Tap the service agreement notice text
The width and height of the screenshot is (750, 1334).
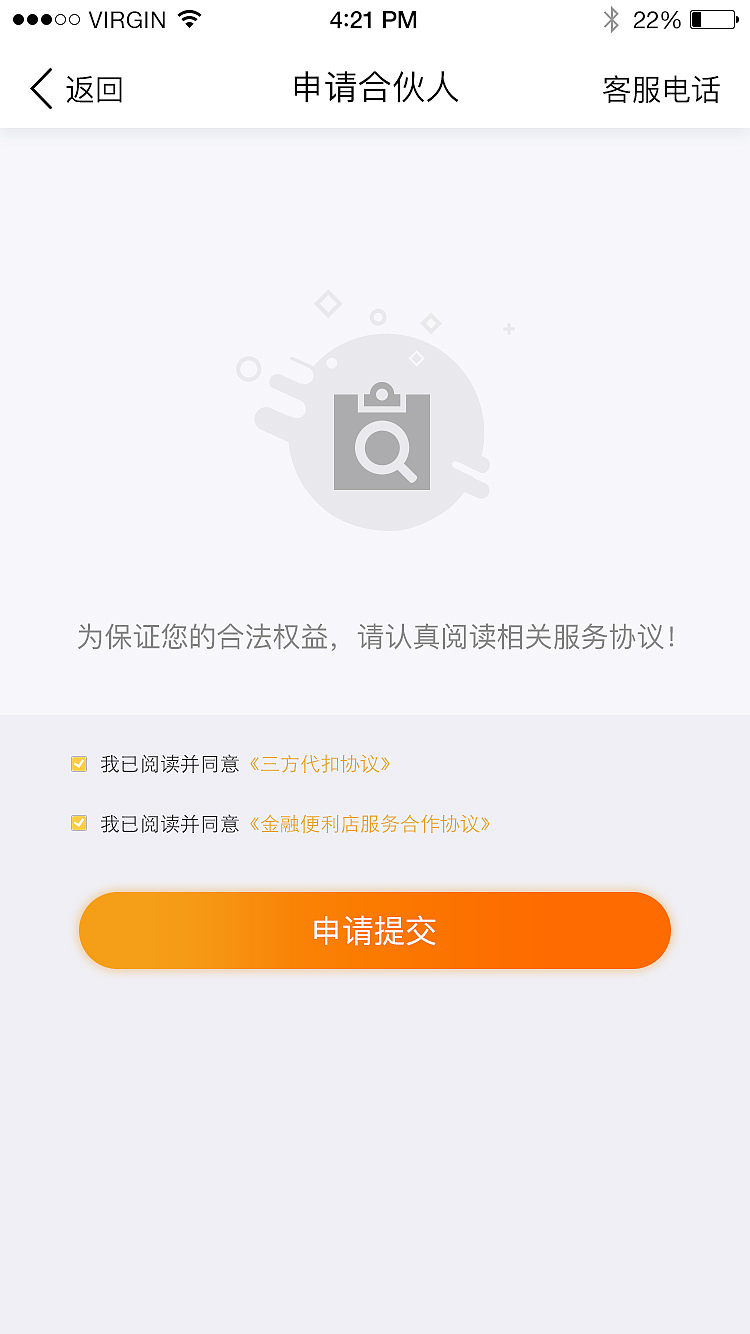click(x=375, y=637)
